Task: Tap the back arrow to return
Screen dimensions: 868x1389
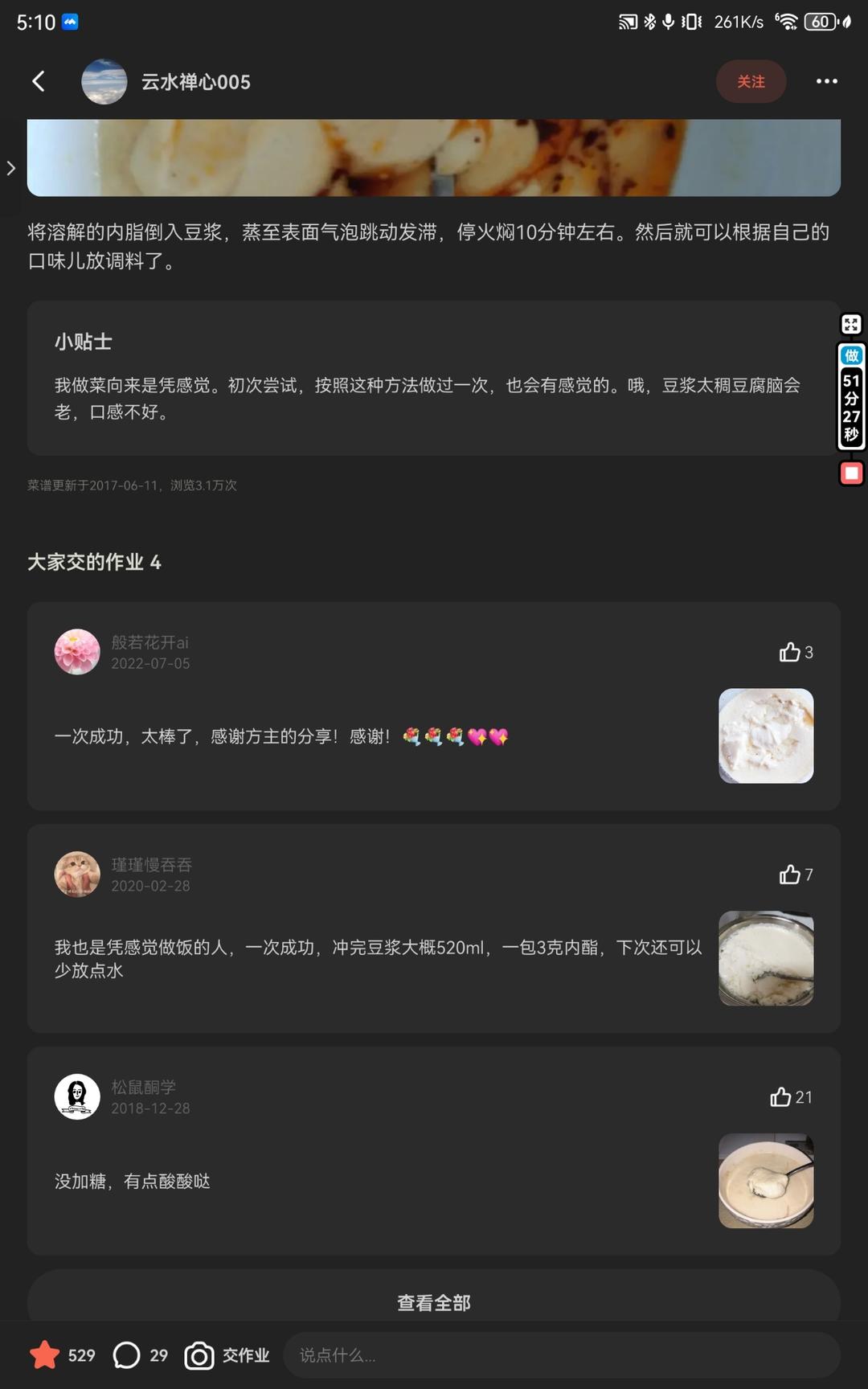Action: (38, 81)
